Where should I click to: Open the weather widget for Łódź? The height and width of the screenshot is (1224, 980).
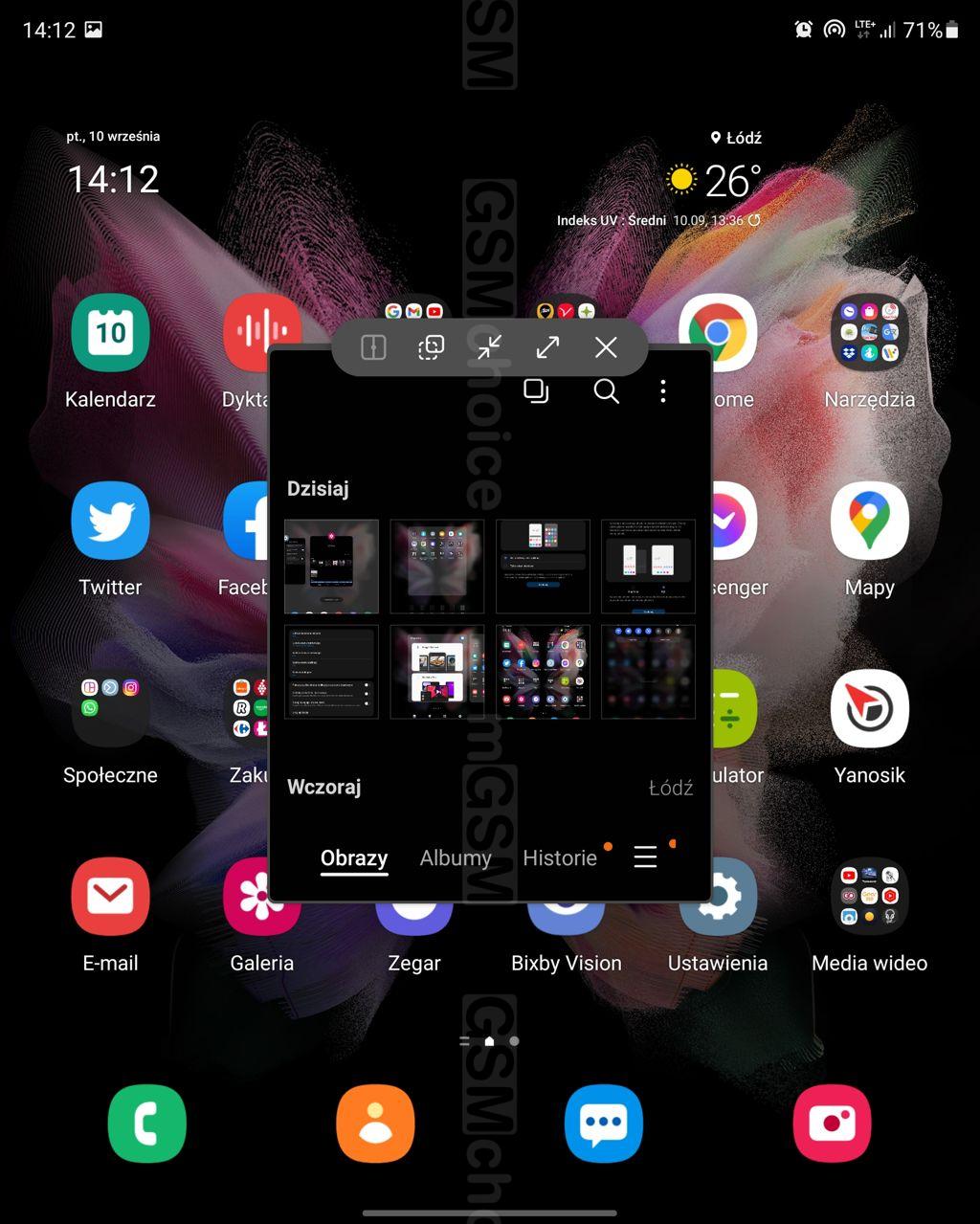pos(713,182)
